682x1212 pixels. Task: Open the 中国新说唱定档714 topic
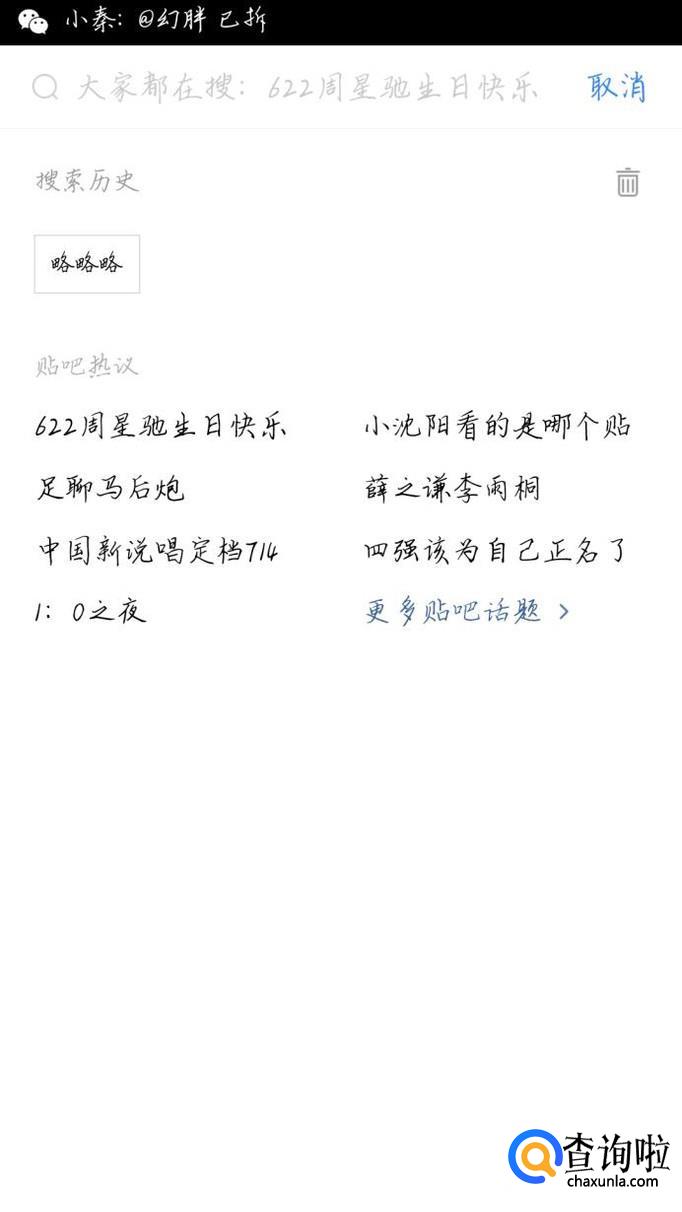pyautogui.click(x=158, y=551)
